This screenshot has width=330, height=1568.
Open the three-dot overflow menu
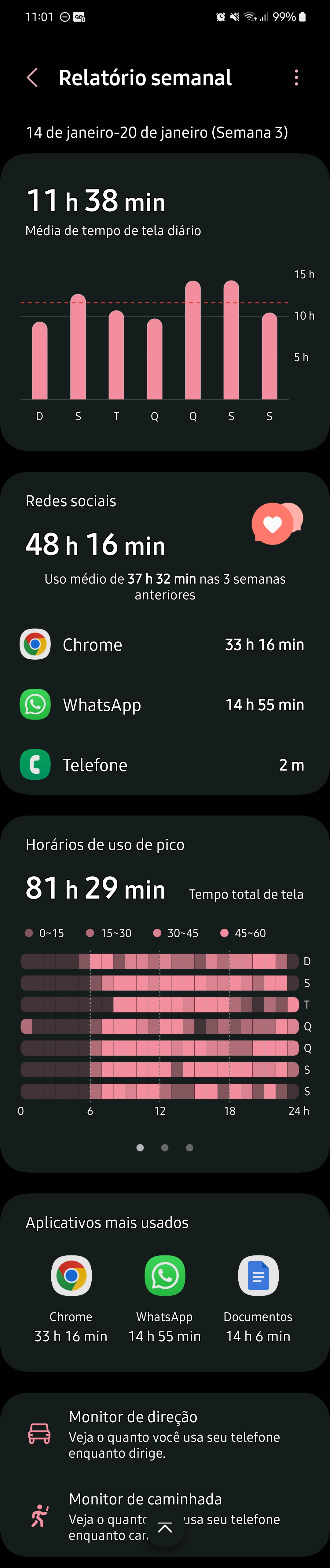(x=296, y=78)
